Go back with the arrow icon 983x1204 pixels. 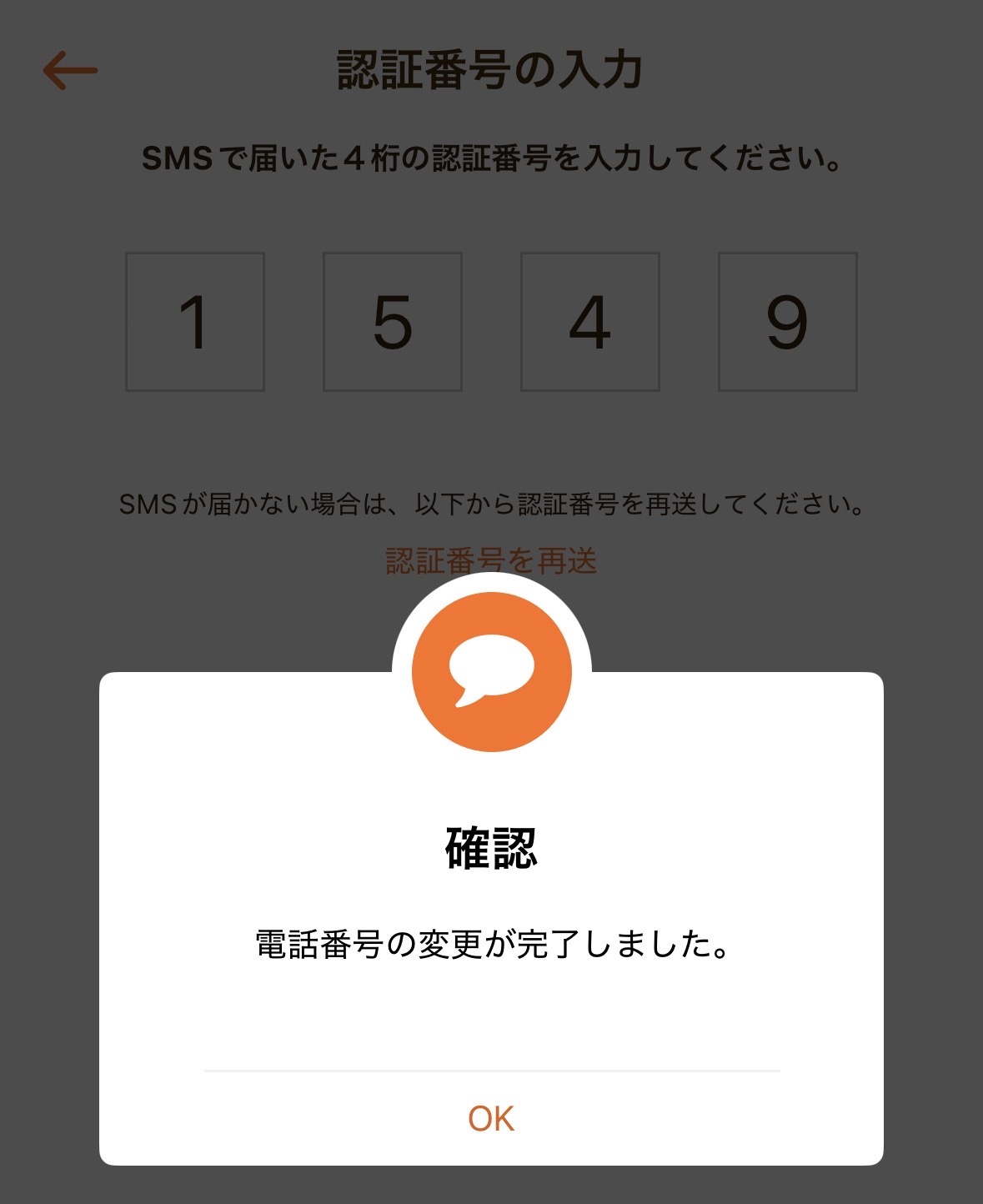pyautogui.click(x=71, y=70)
